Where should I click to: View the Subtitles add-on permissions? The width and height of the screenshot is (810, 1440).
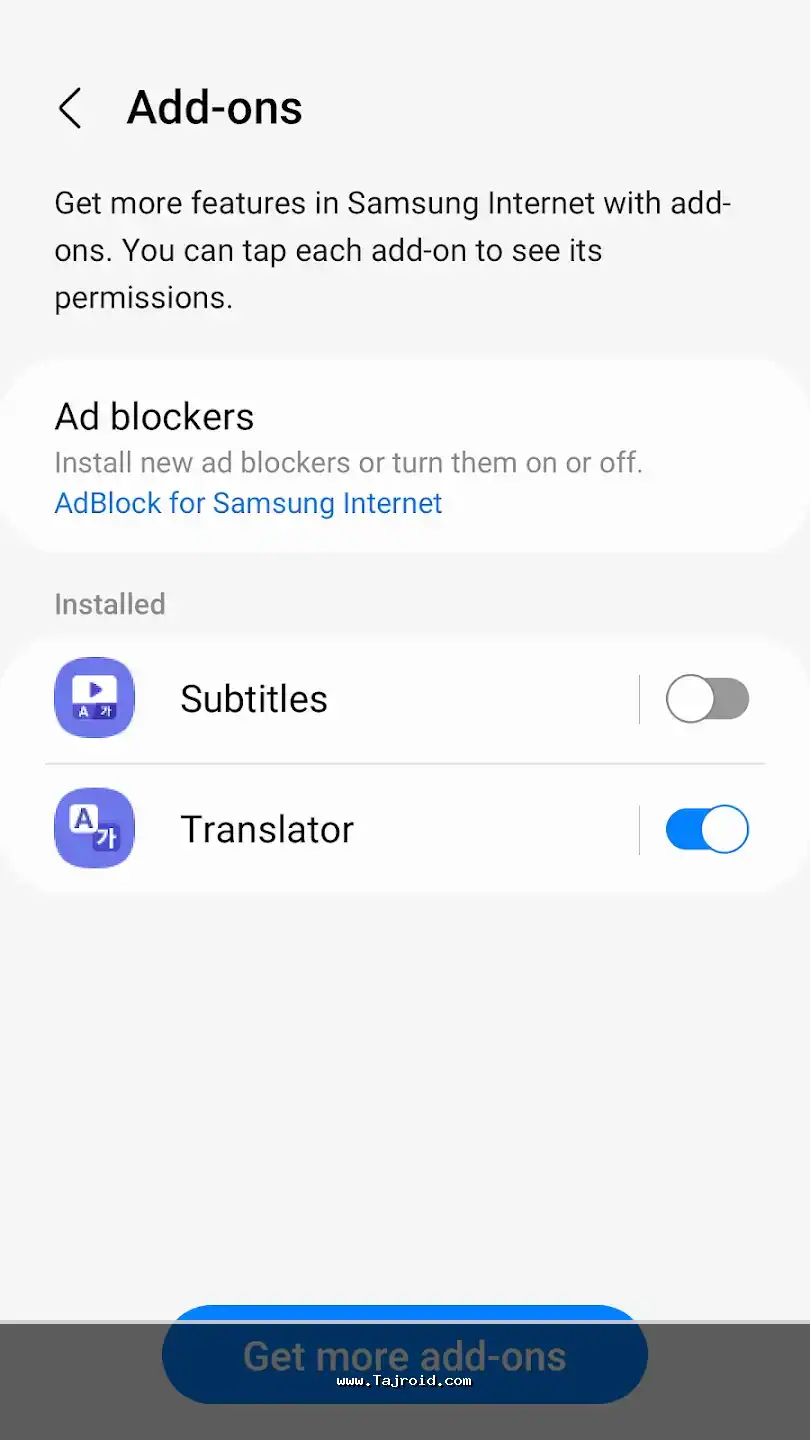[254, 699]
